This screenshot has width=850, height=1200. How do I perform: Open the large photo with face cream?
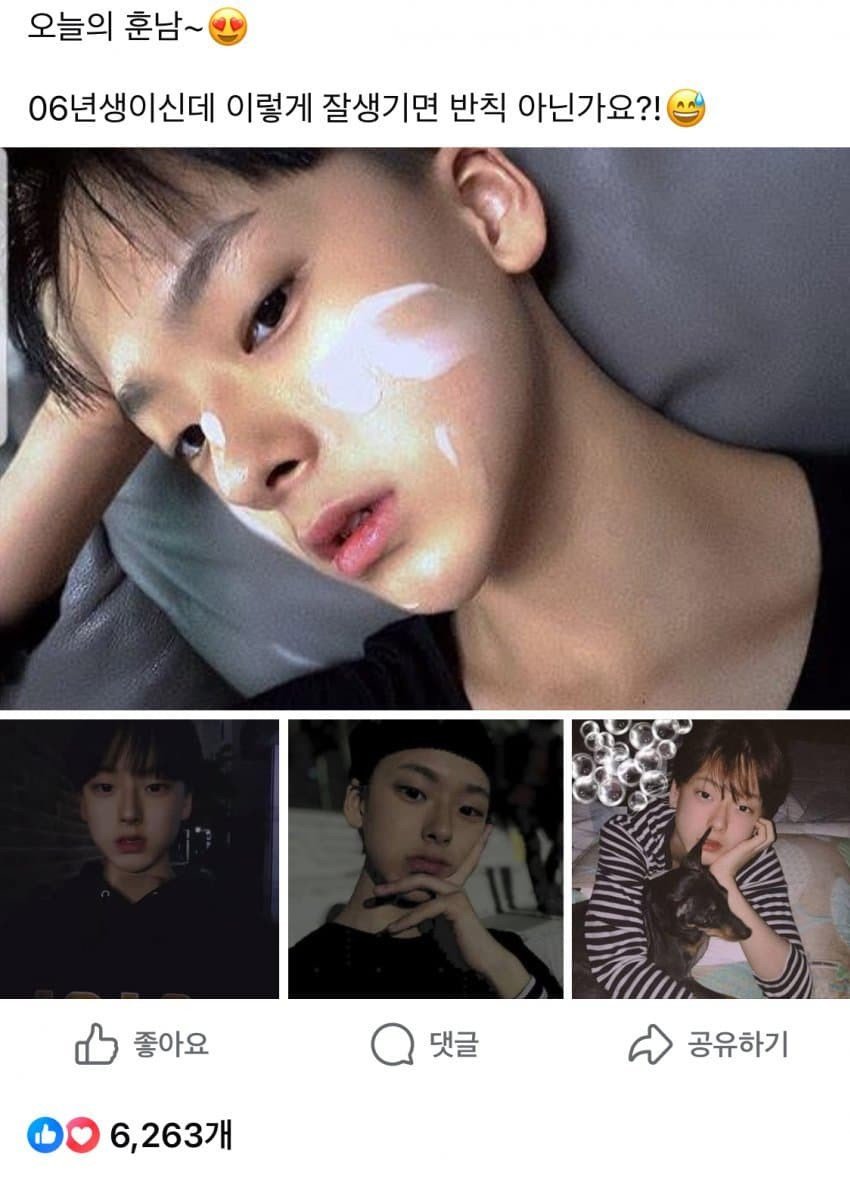(425, 428)
